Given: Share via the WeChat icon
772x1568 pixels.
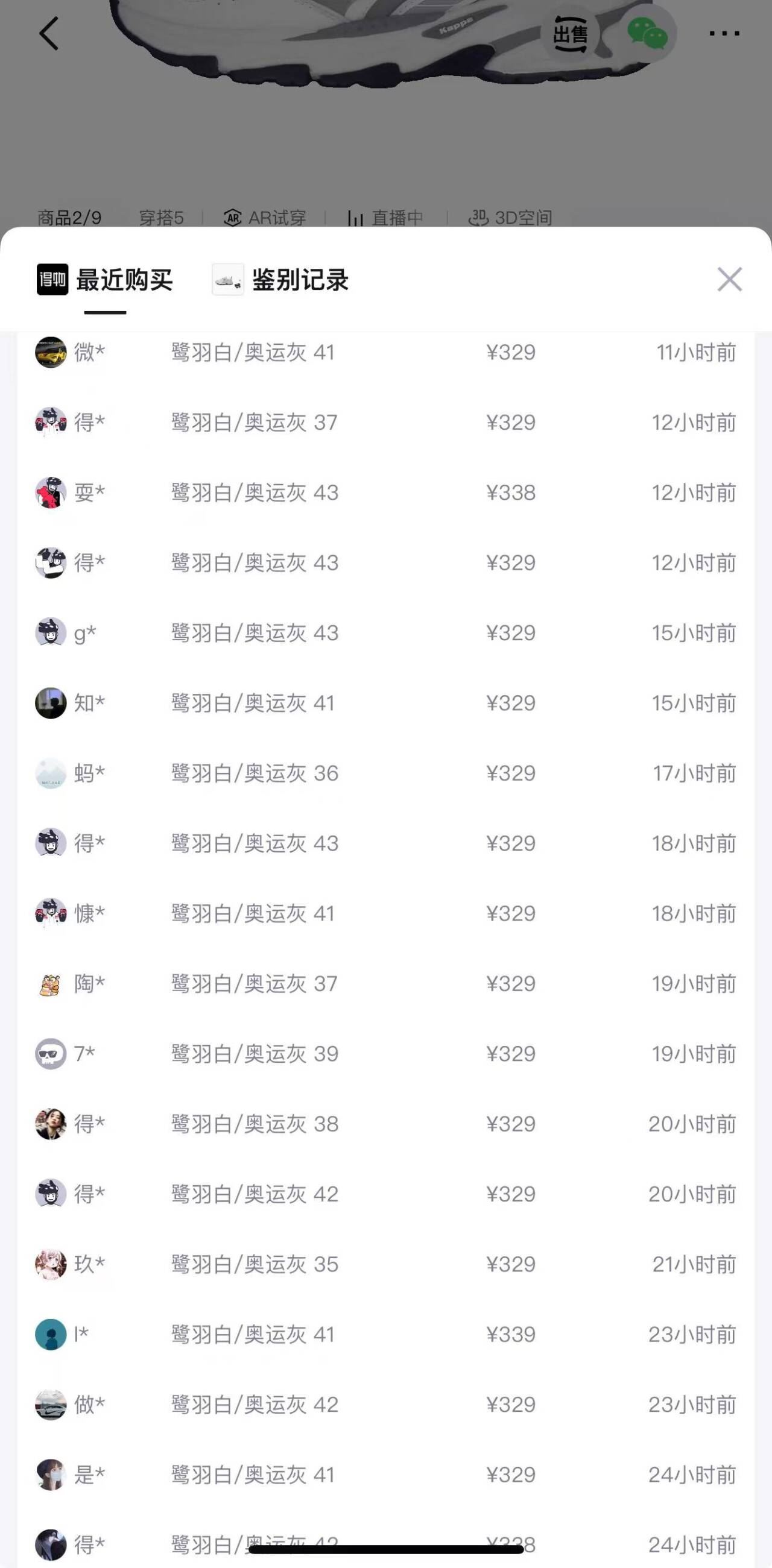Looking at the screenshot, I should pyautogui.click(x=648, y=33).
